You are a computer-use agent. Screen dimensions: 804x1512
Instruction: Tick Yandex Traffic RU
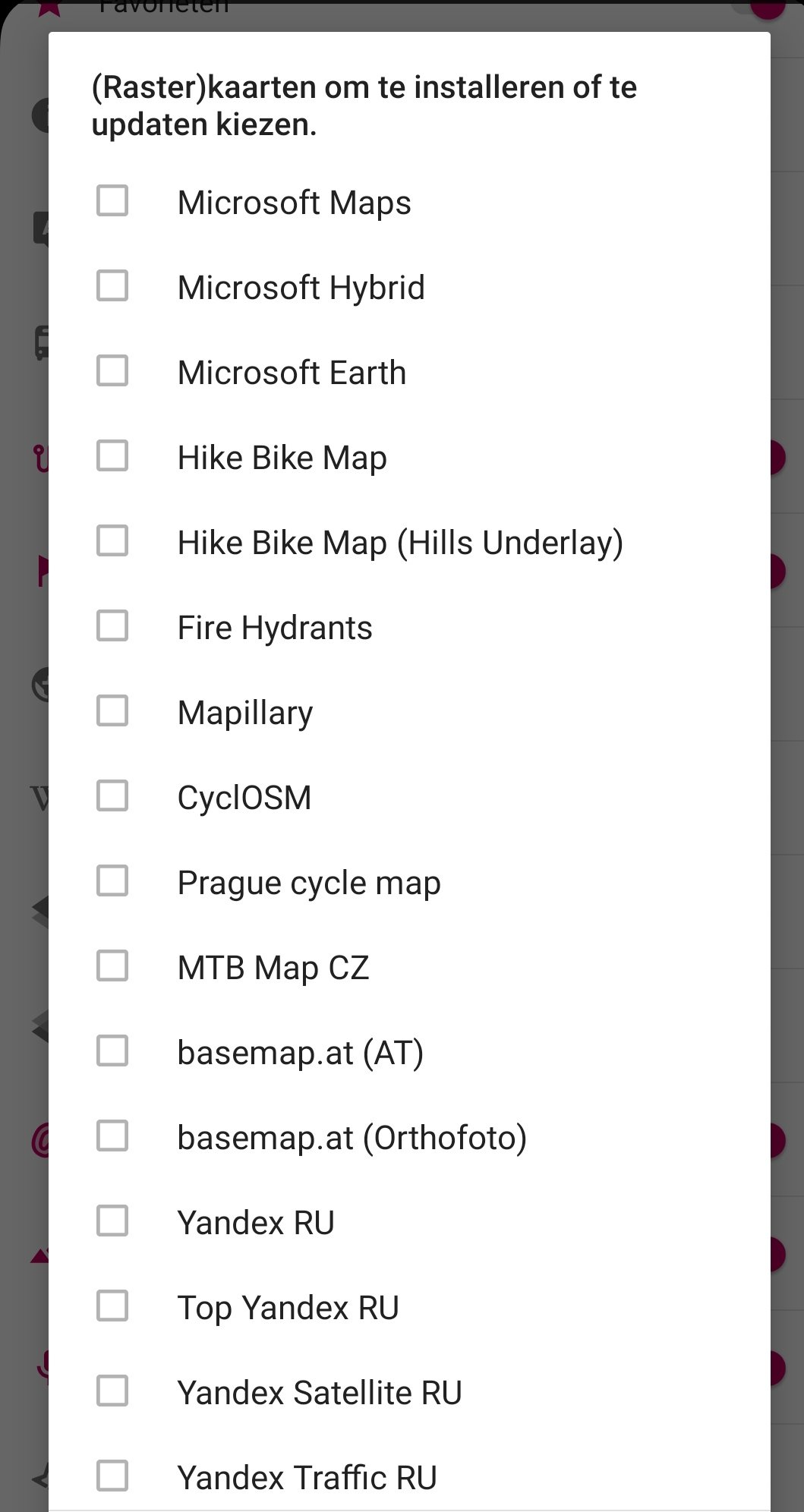[x=112, y=1477]
